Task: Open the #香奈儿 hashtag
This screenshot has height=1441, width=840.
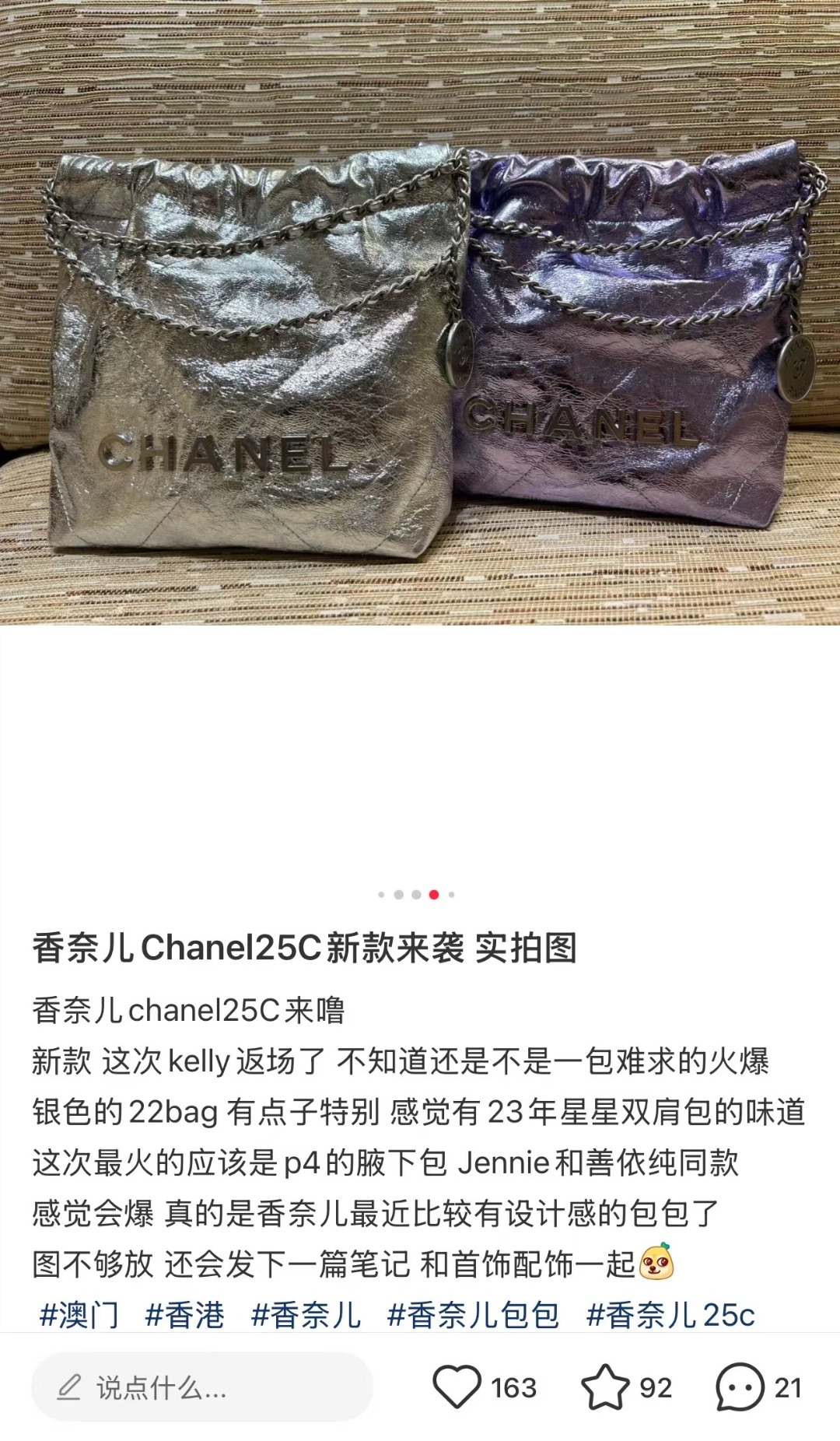Action: (306, 1315)
